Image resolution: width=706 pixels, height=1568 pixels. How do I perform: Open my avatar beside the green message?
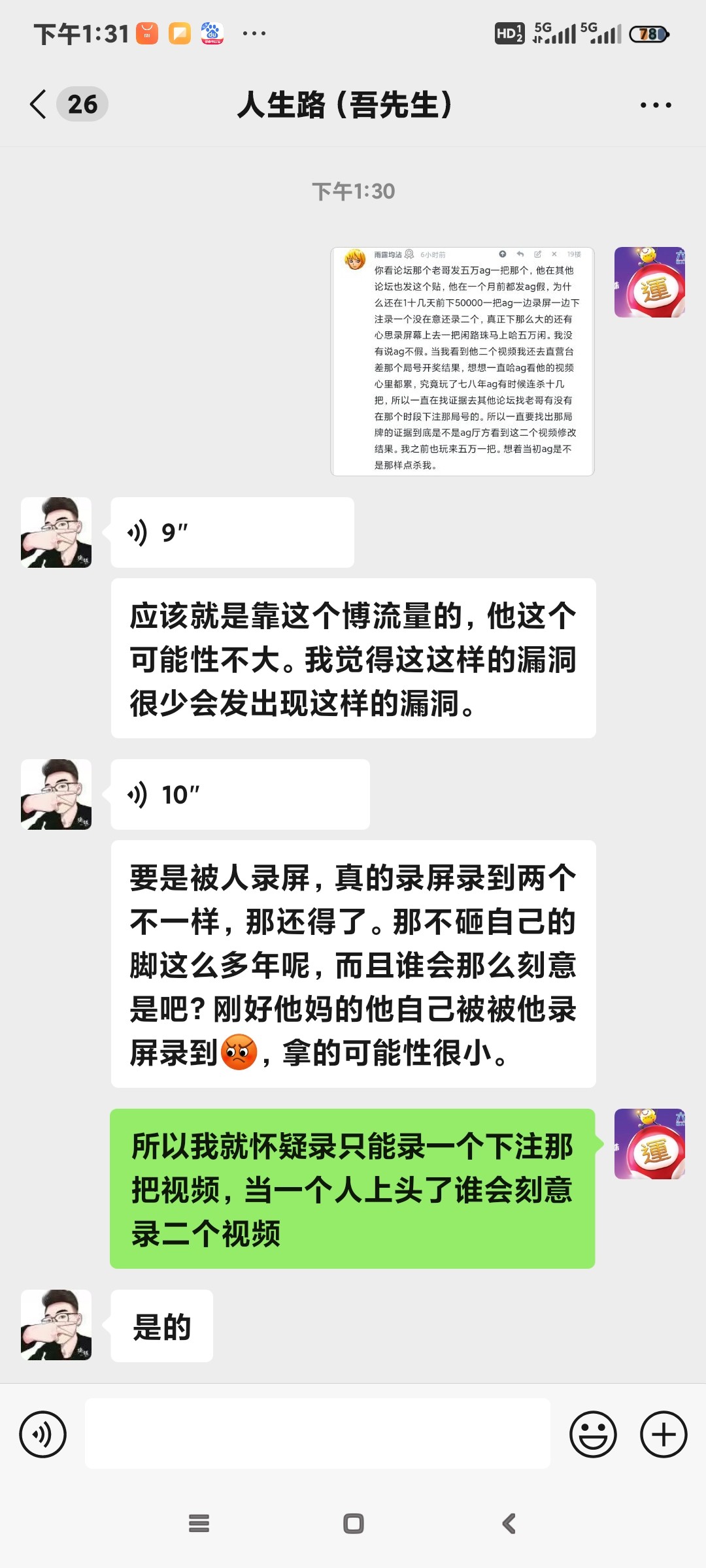point(649,1144)
